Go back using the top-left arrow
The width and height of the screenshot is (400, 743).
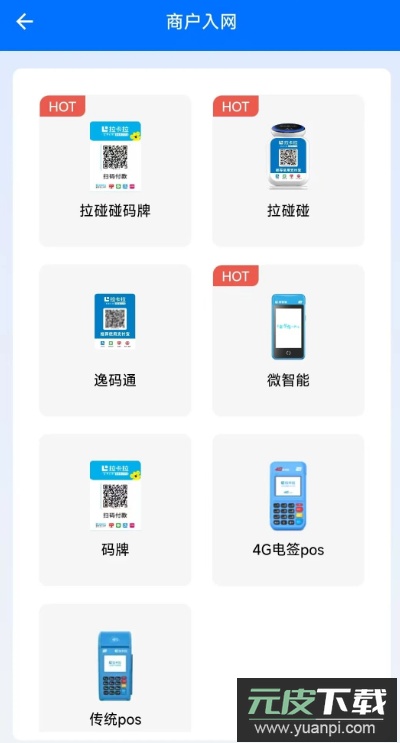[24, 22]
